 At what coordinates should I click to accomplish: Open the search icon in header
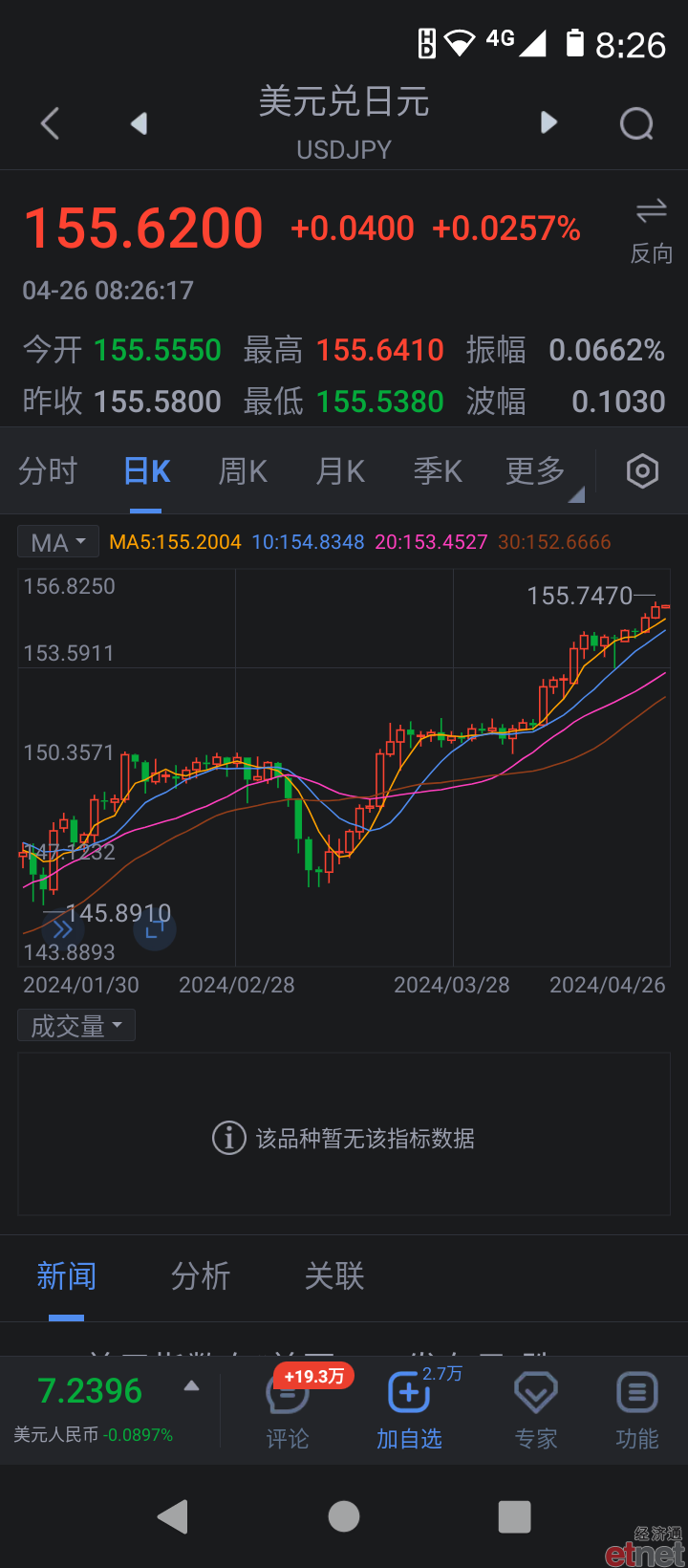coord(636,123)
